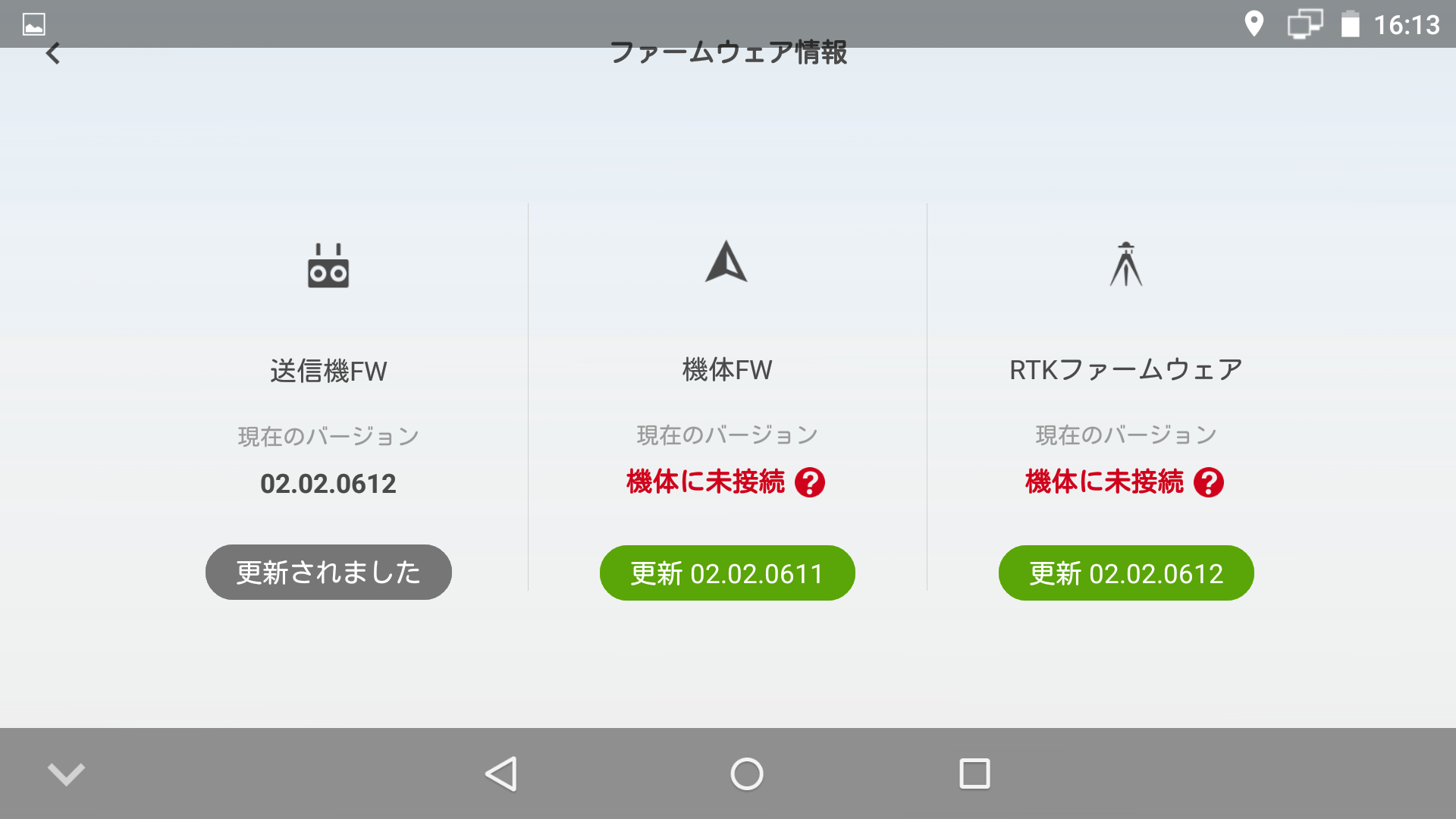Viewport: 1456px width, 819px height.
Task: Open the recent apps view
Action: [x=974, y=774]
